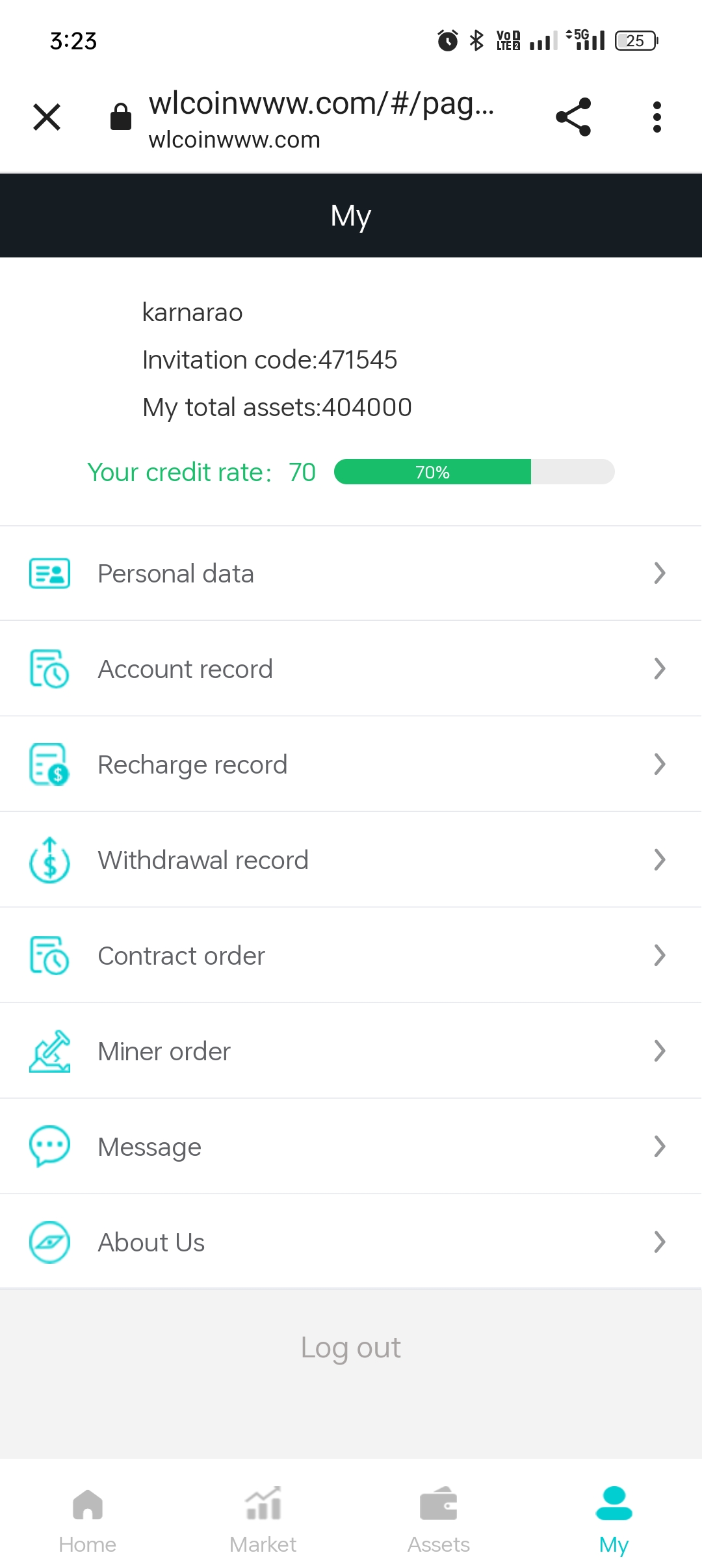Open About Us
Image resolution: width=702 pixels, height=1568 pixels.
click(351, 1242)
